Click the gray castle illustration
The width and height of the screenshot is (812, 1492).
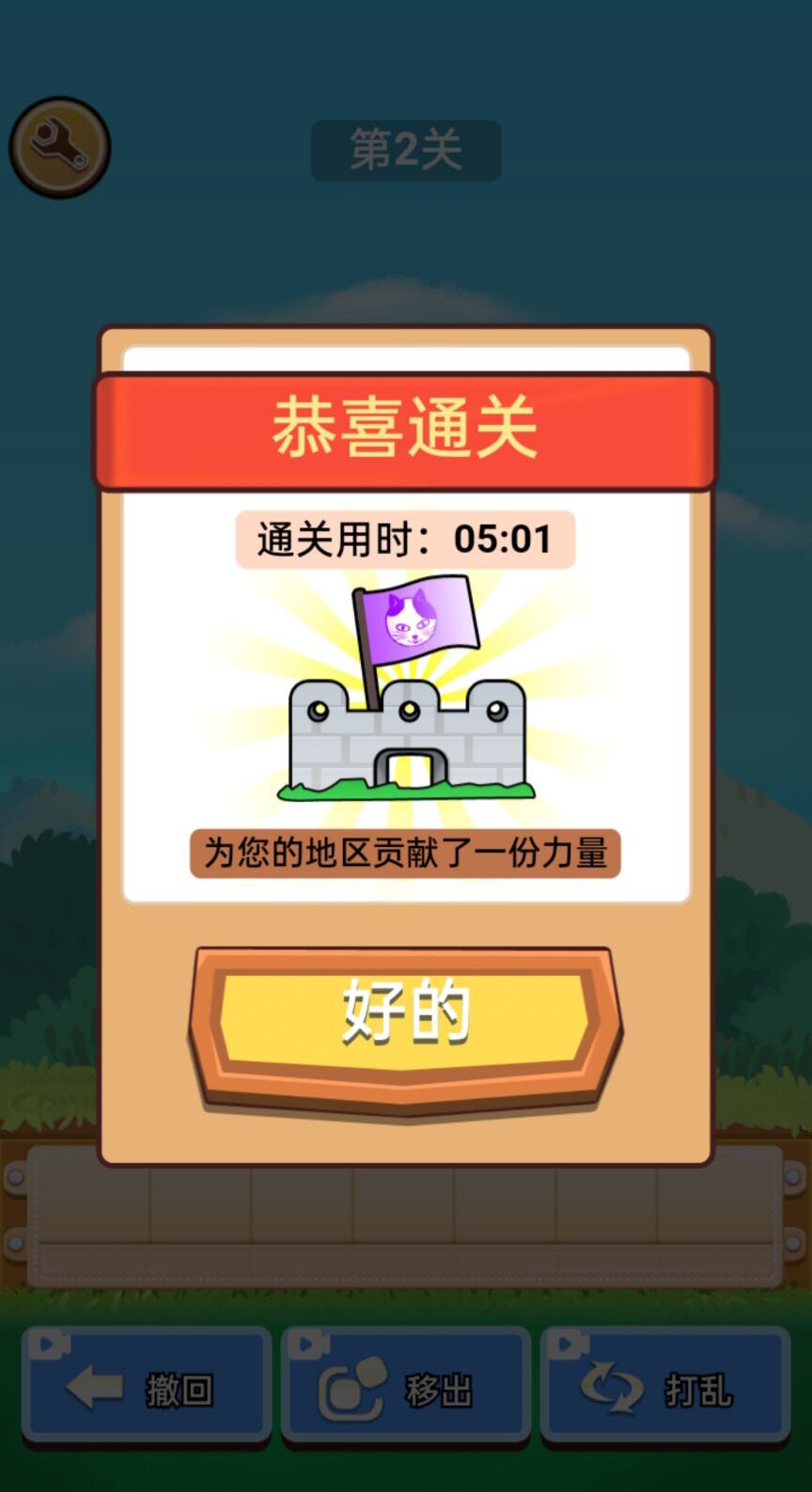tap(406, 738)
